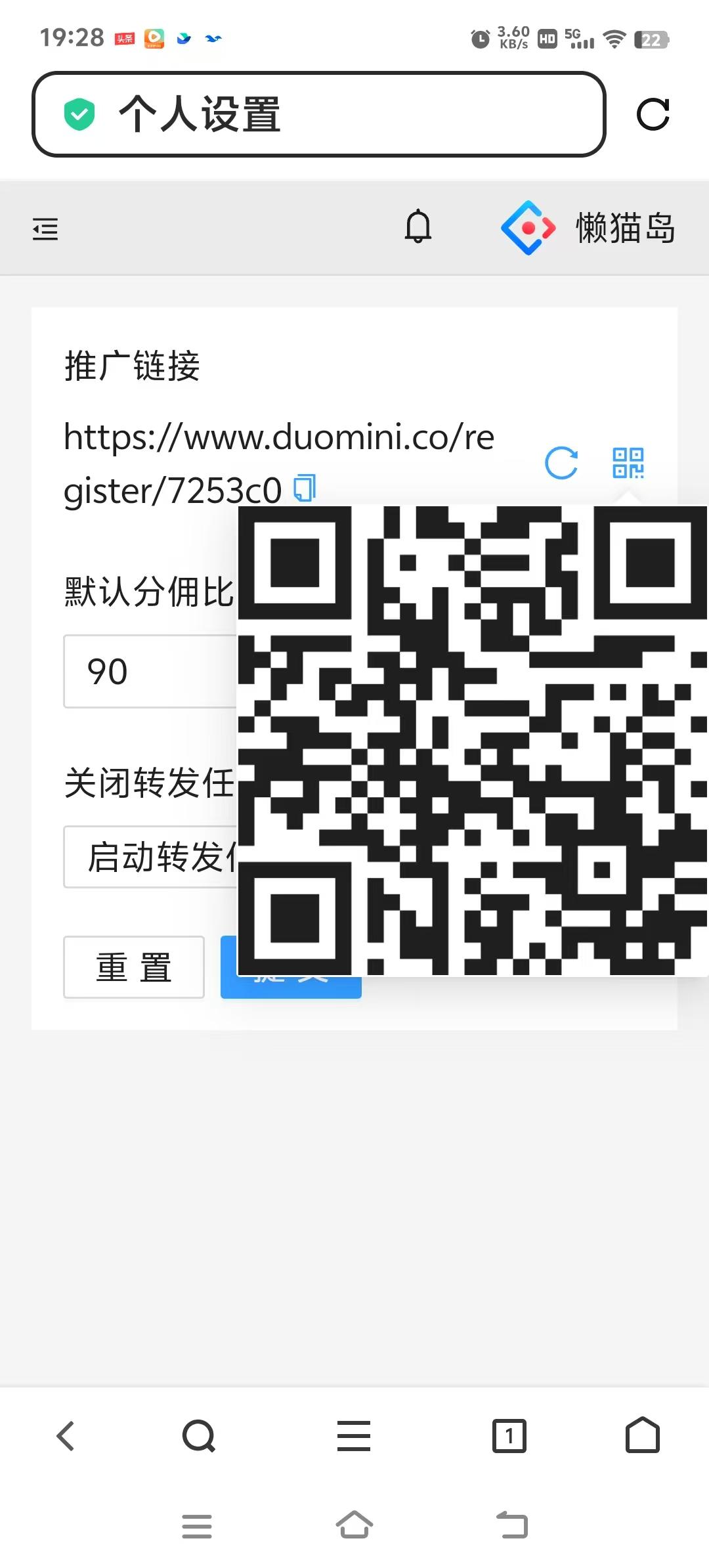
Task: Regenerate the promotion link
Action: (561, 463)
